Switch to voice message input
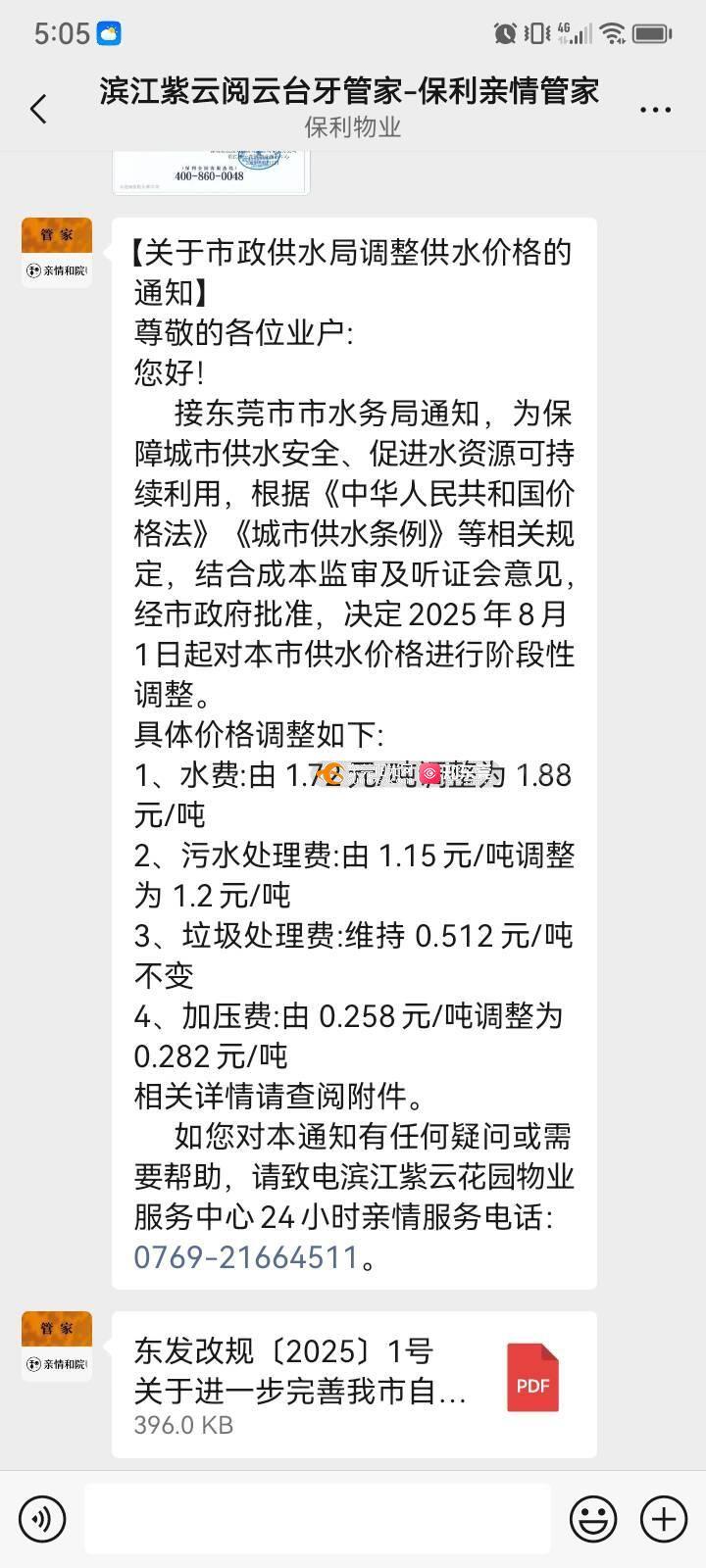 click(42, 1519)
